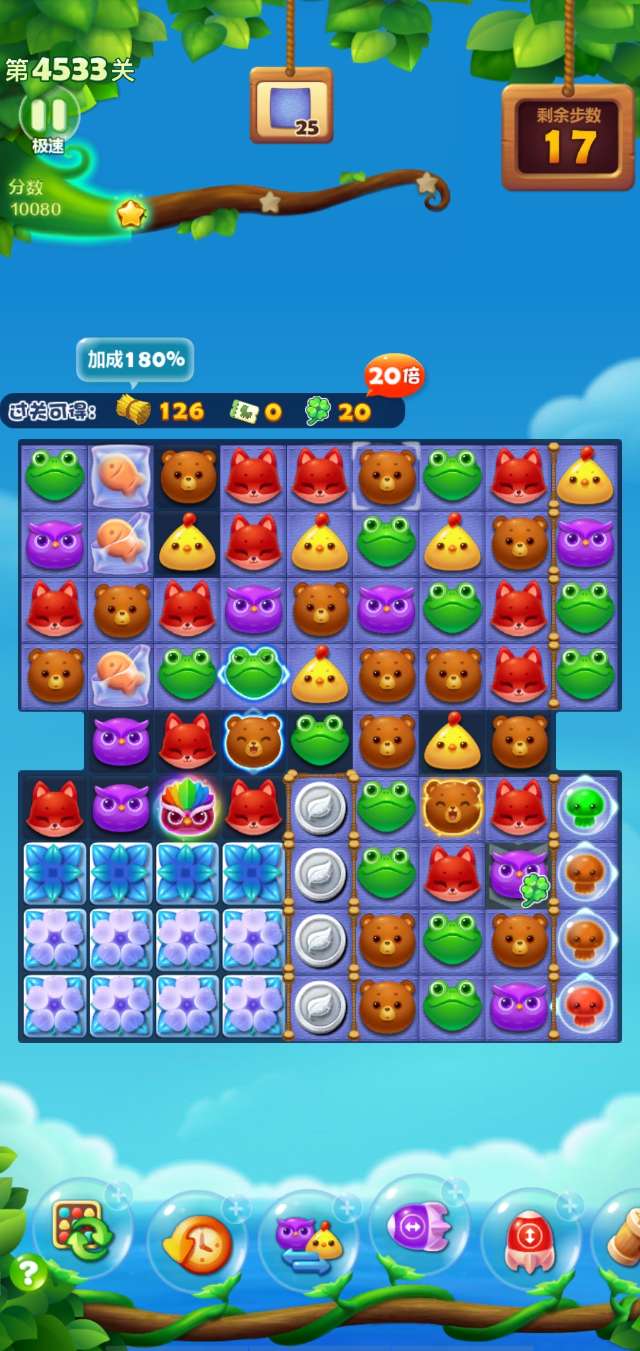Use the board shuffle booster
Image resolution: width=640 pixels, height=1351 pixels.
point(83,1228)
